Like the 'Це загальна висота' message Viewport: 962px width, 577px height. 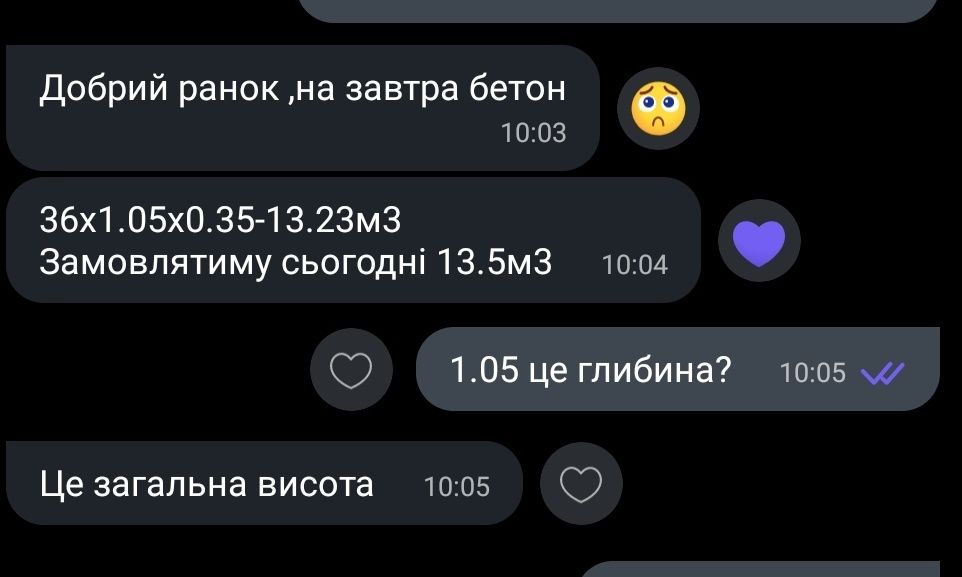pyautogui.click(x=581, y=485)
